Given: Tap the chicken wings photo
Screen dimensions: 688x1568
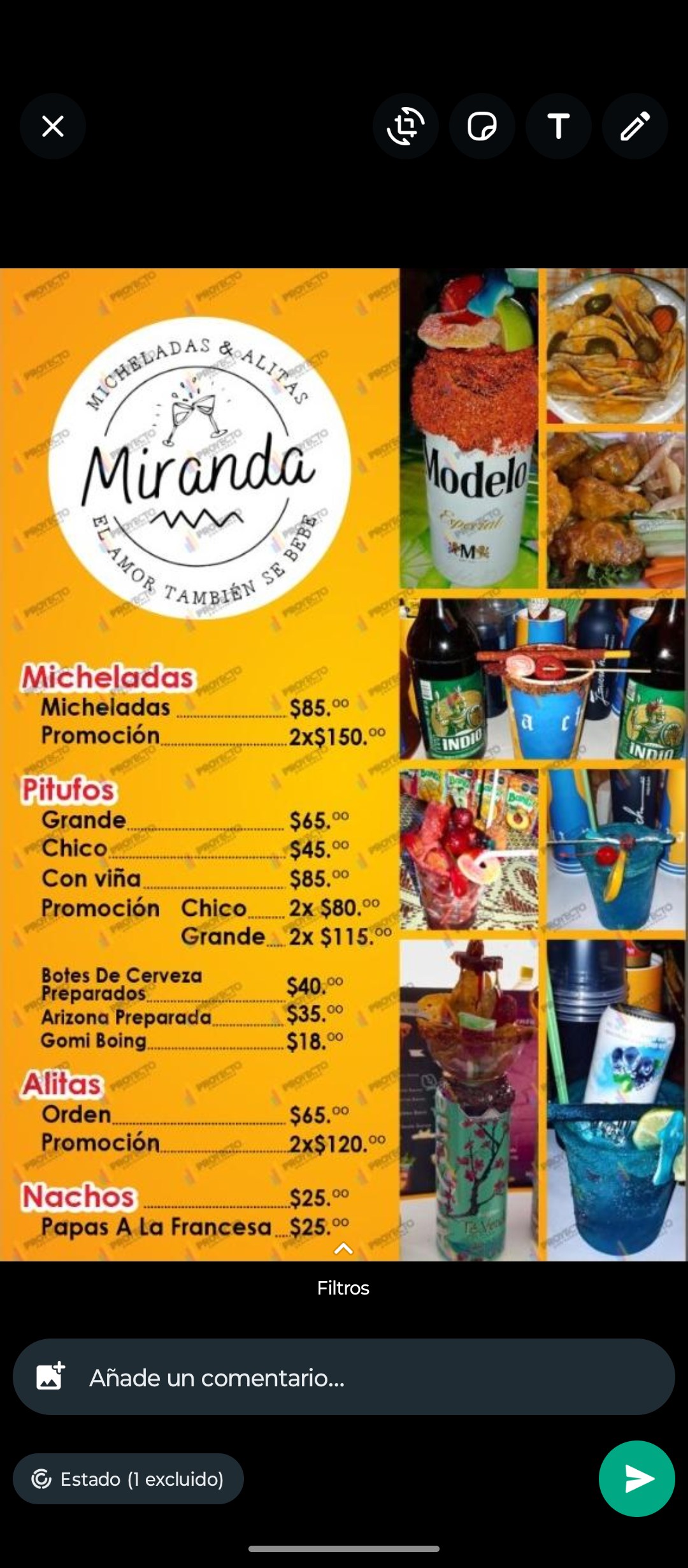Looking at the screenshot, I should pyautogui.click(x=612, y=510).
